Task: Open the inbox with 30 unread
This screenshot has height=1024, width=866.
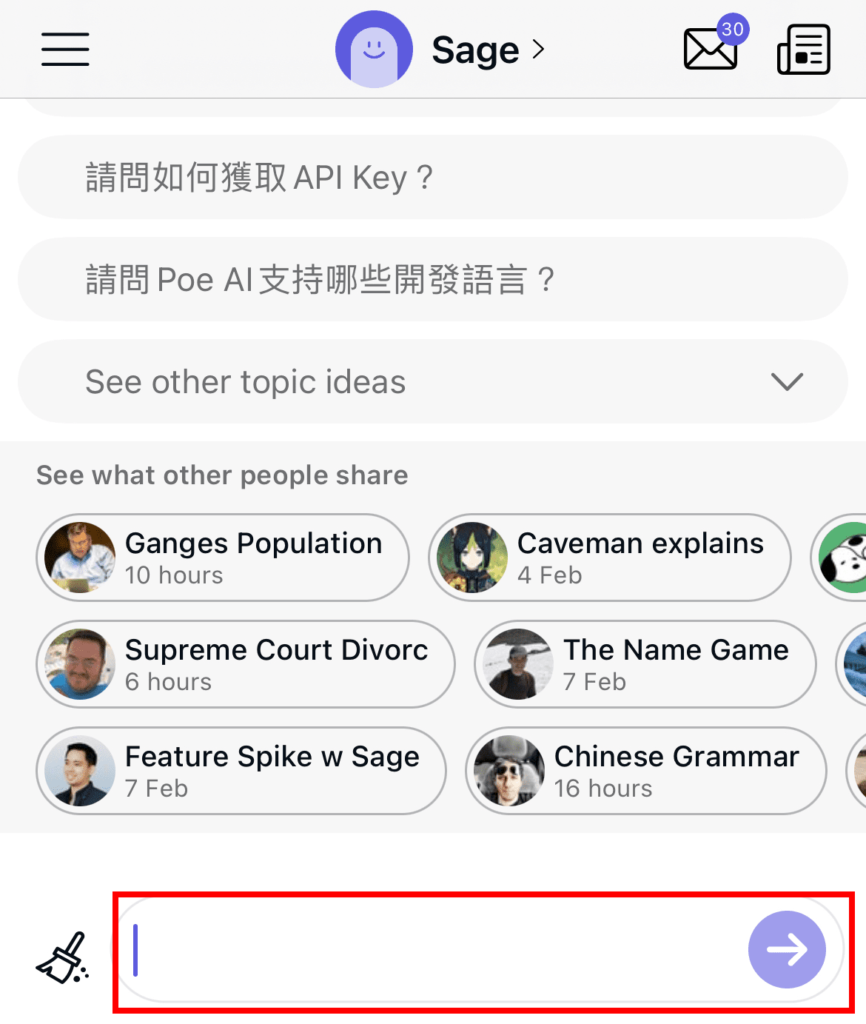Action: (x=711, y=49)
